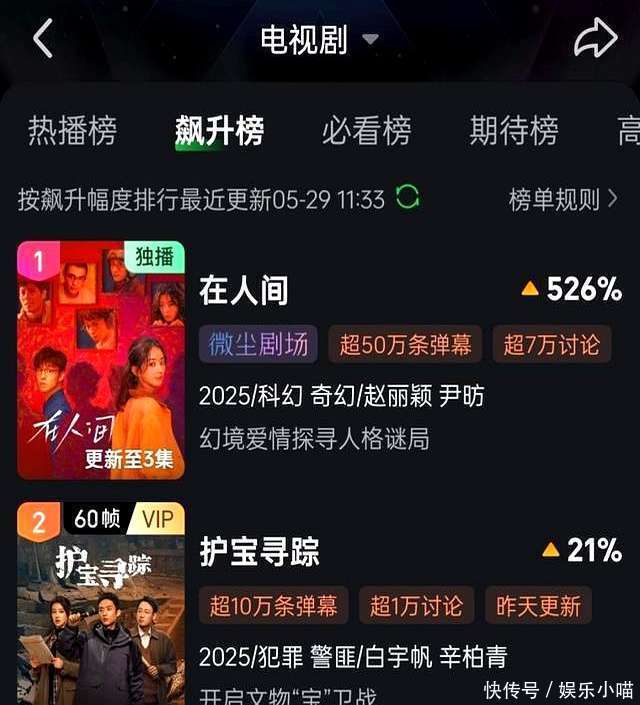Refresh the ranking update time
The height and width of the screenshot is (705, 640).
[x=408, y=197]
